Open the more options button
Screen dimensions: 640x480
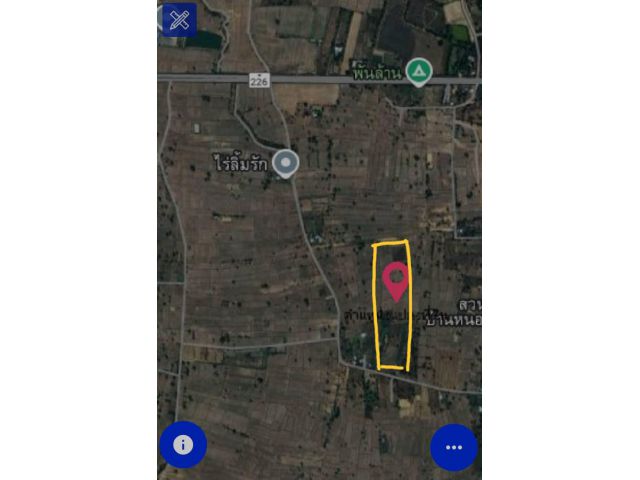pos(454,447)
